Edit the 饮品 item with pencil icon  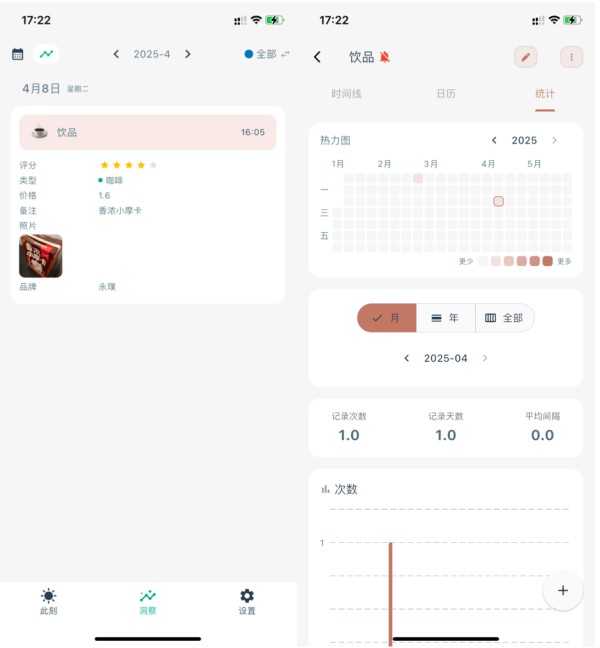525,57
